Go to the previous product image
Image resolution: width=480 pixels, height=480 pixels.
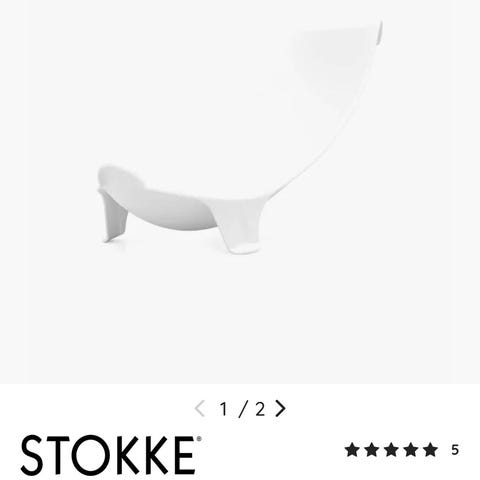tap(200, 408)
